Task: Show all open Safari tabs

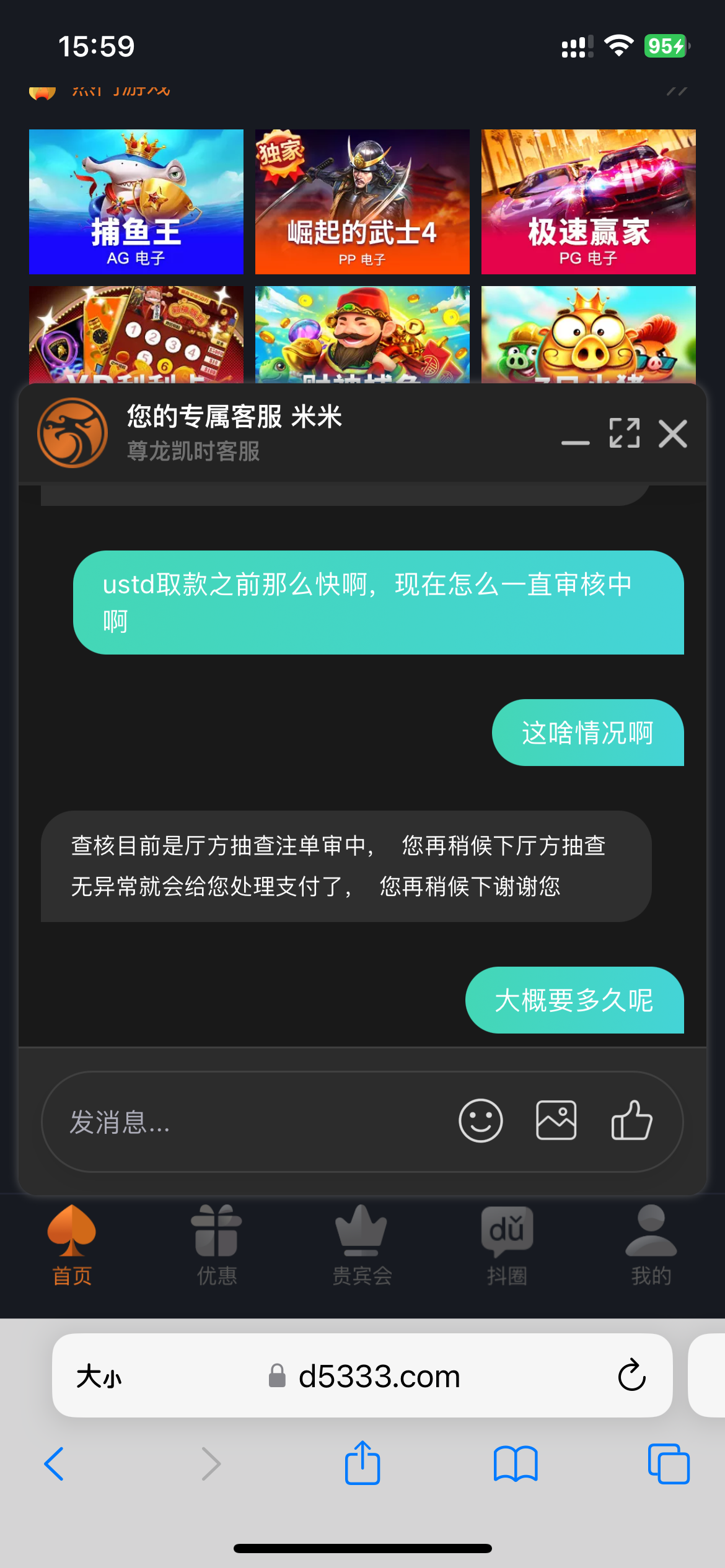Action: pos(668,1464)
